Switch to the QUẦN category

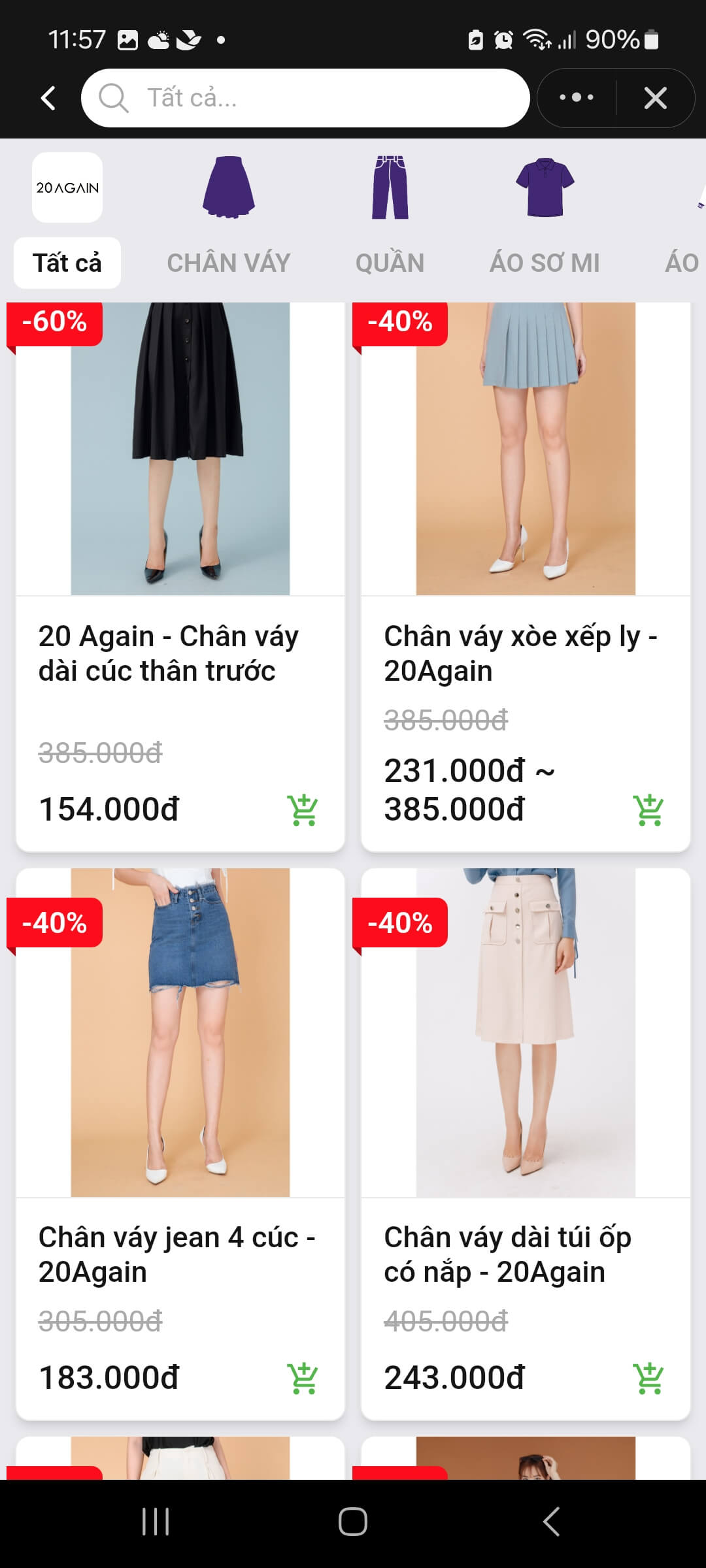coord(390,263)
